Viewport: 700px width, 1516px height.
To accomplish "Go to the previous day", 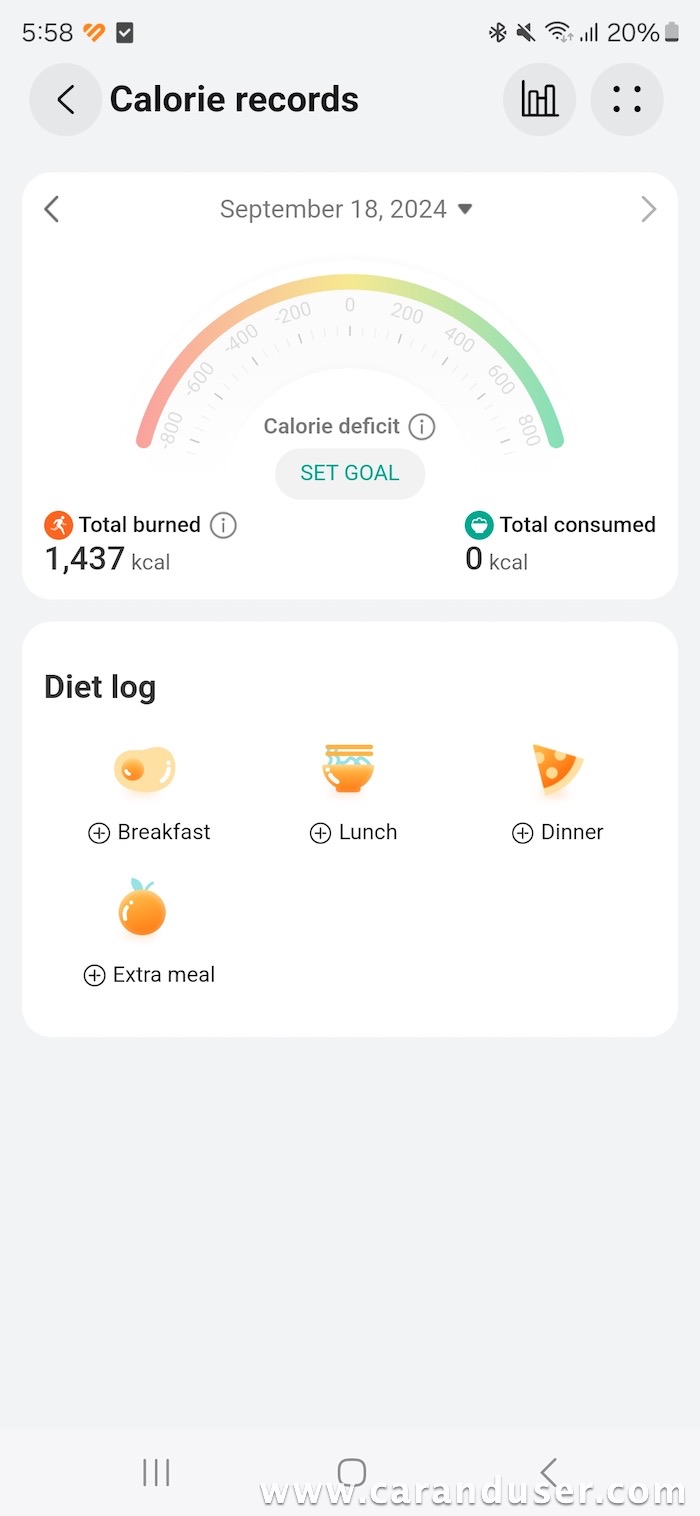I will pyautogui.click(x=52, y=209).
